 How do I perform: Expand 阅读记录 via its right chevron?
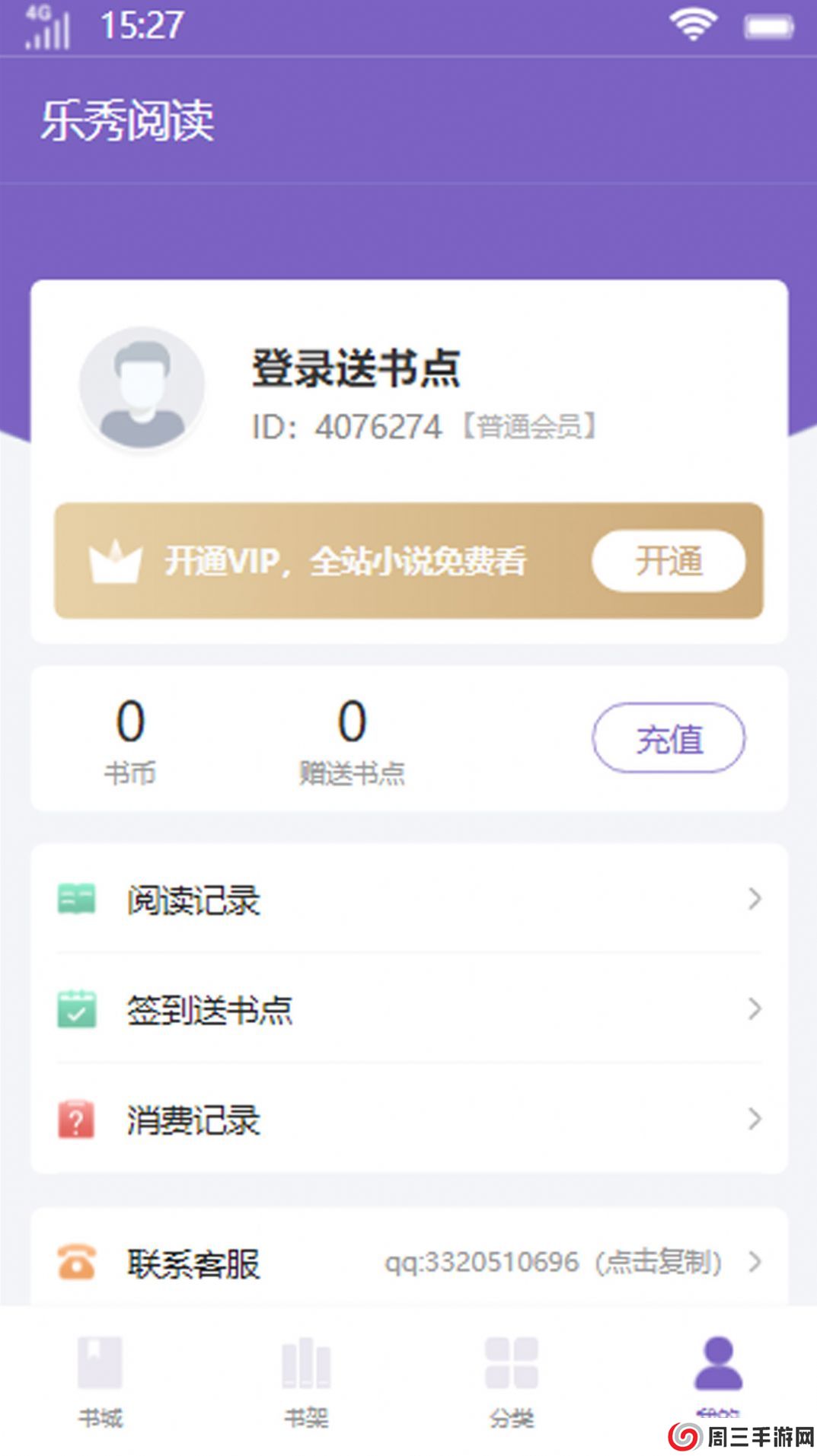pyautogui.click(x=755, y=900)
